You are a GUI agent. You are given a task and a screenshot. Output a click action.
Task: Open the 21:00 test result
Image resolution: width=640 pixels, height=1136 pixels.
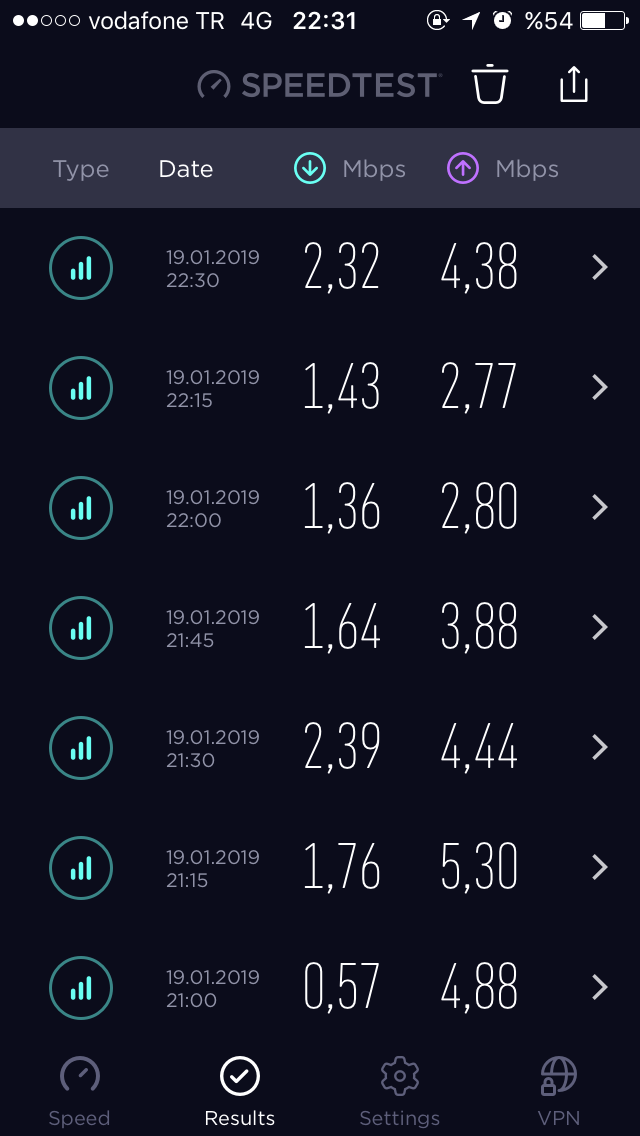(x=320, y=987)
